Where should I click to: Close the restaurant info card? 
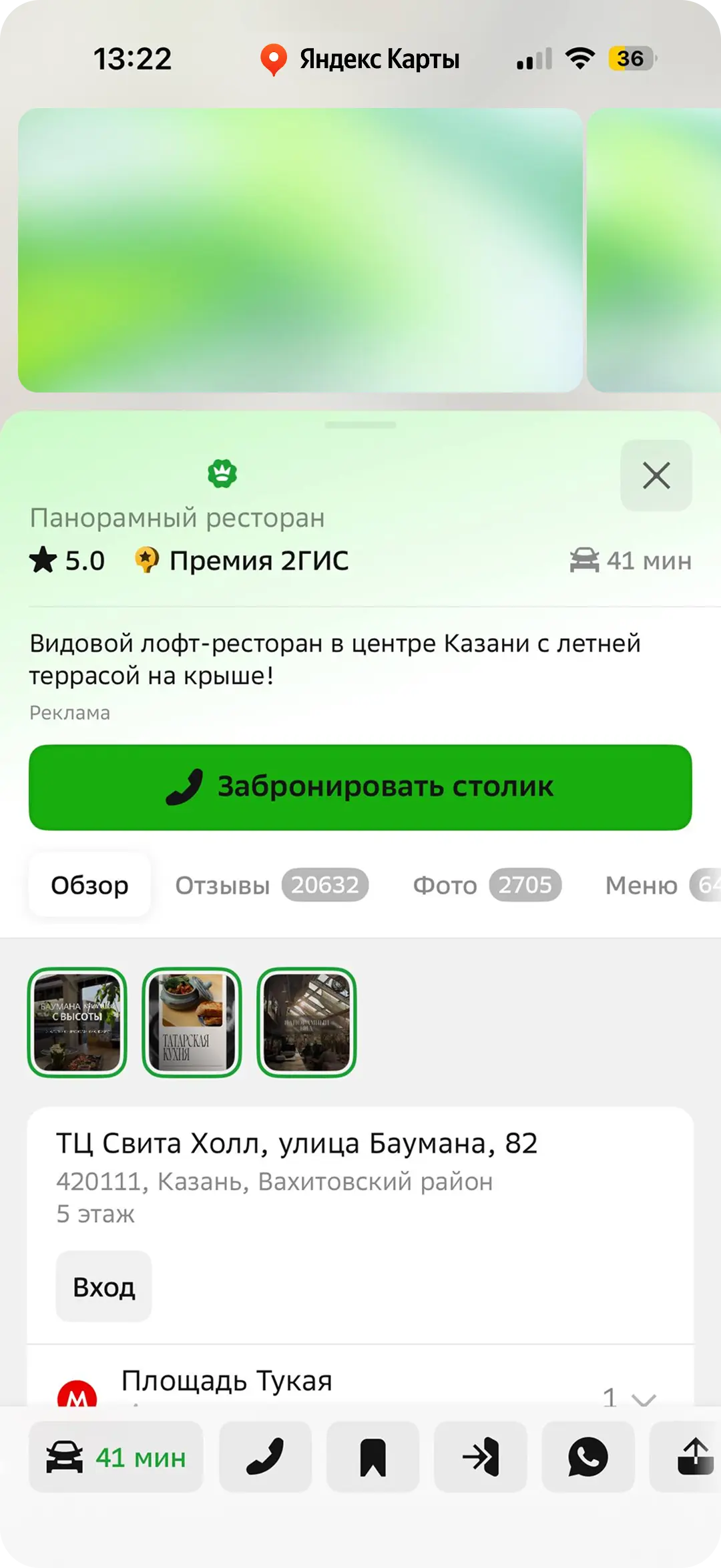click(x=656, y=476)
